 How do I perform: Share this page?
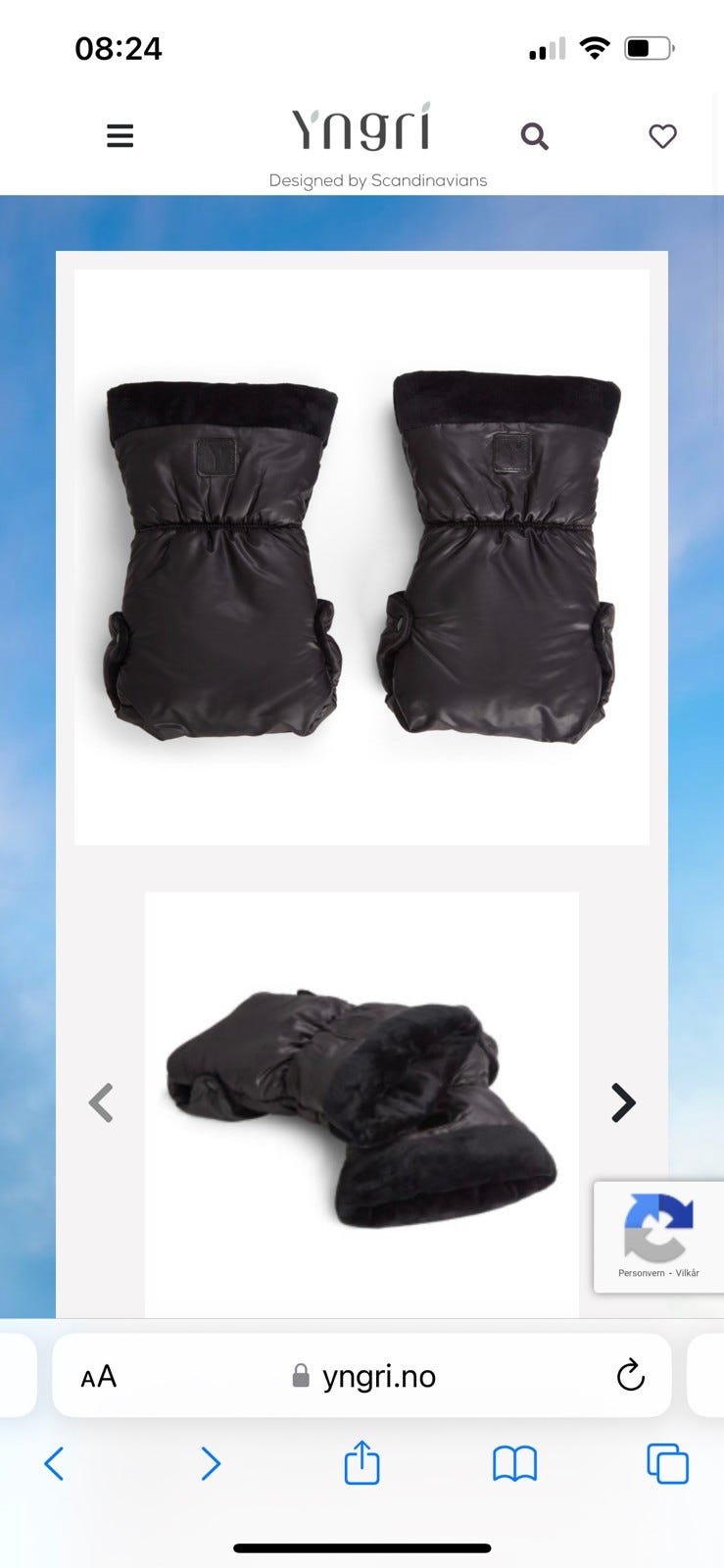tap(362, 1463)
